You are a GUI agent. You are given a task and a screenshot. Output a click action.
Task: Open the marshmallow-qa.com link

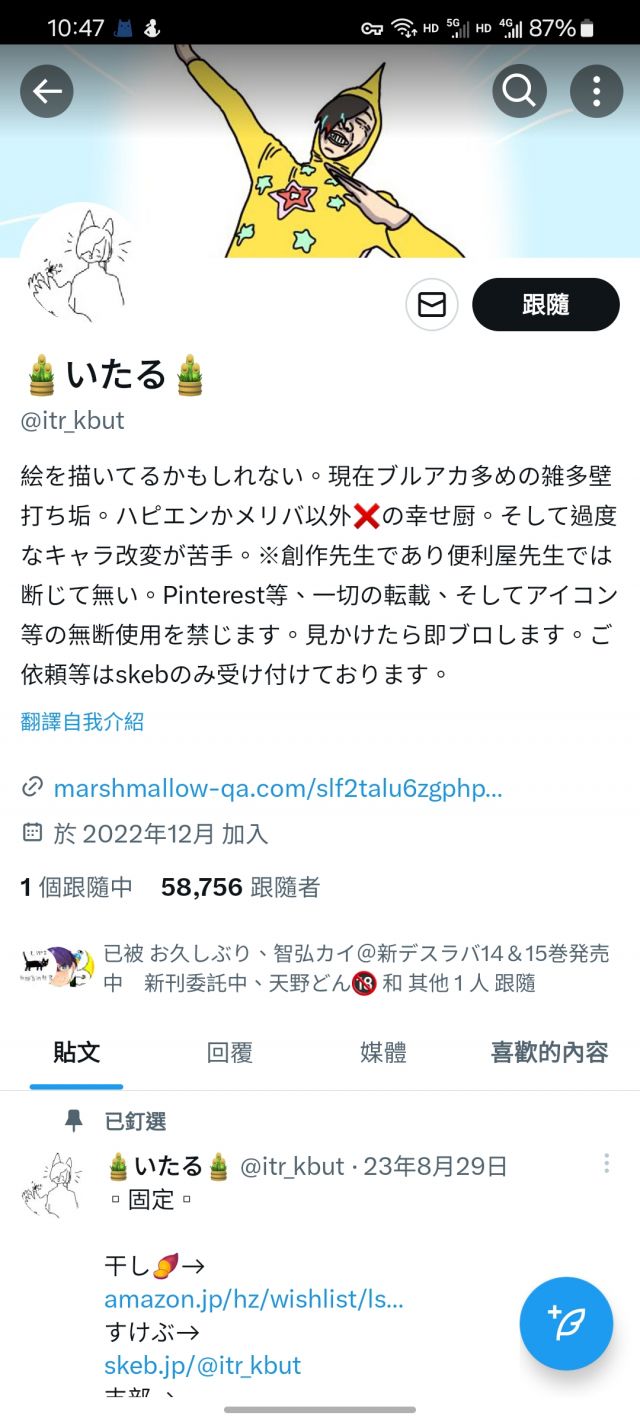277,788
